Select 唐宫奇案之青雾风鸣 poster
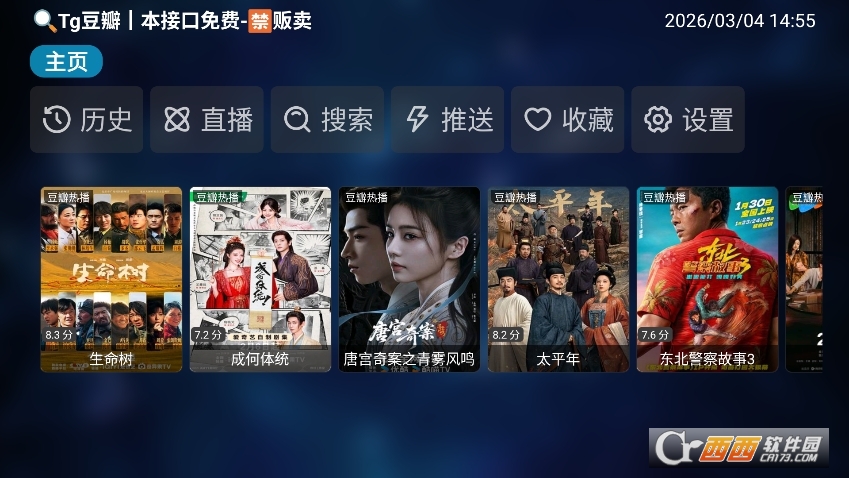The width and height of the screenshot is (849, 478). 409,279
